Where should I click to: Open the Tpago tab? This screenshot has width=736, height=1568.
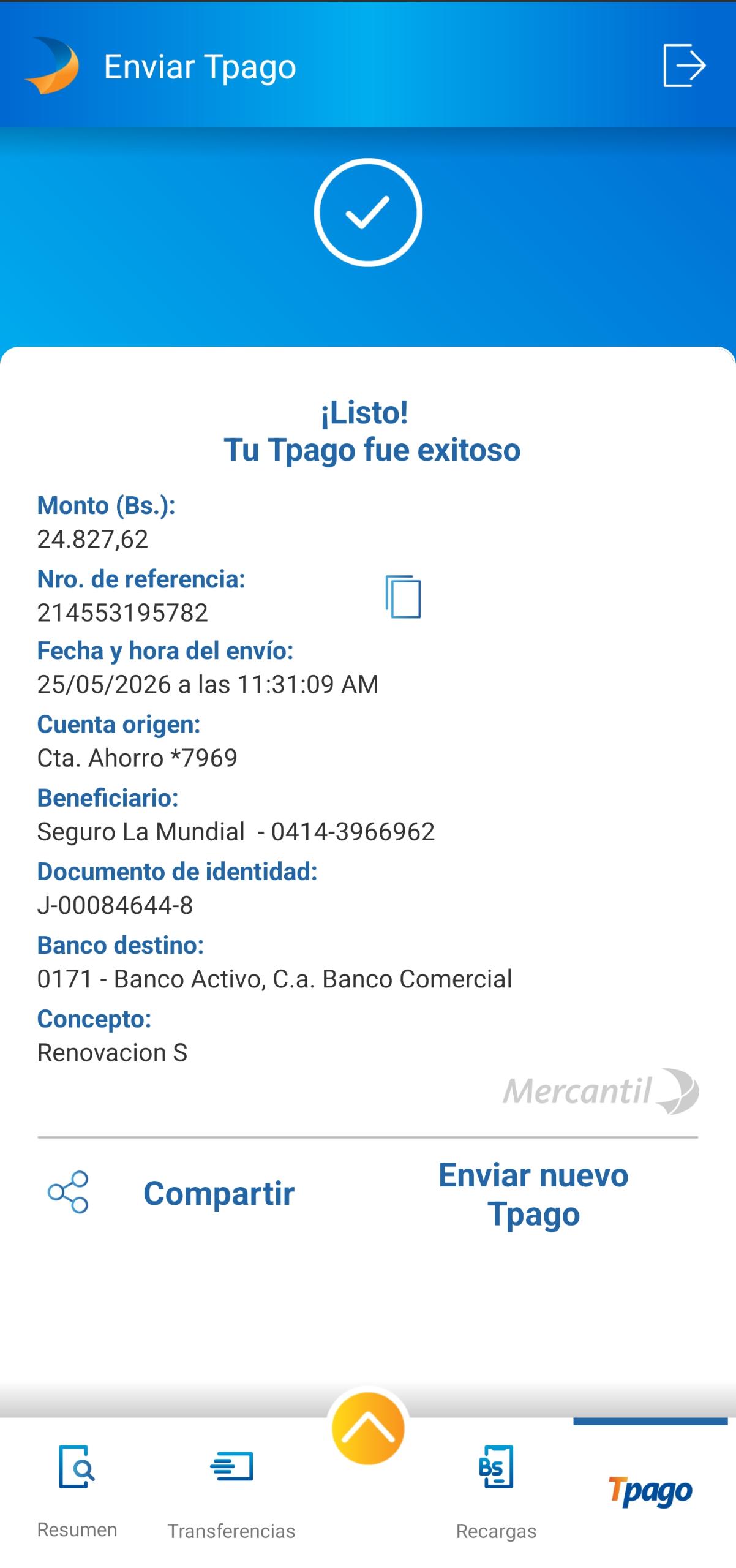click(650, 1491)
